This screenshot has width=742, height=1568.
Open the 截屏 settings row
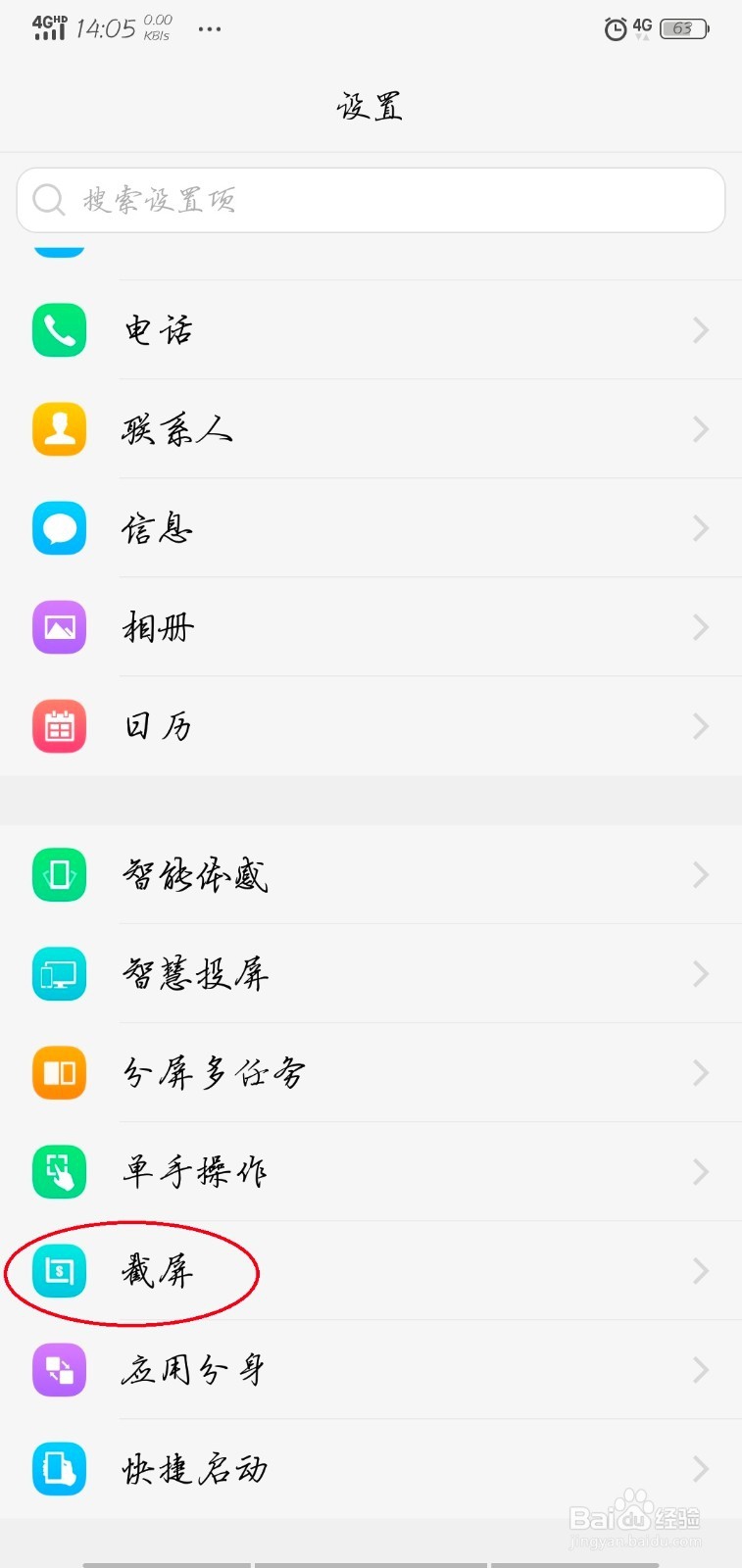click(x=371, y=1271)
